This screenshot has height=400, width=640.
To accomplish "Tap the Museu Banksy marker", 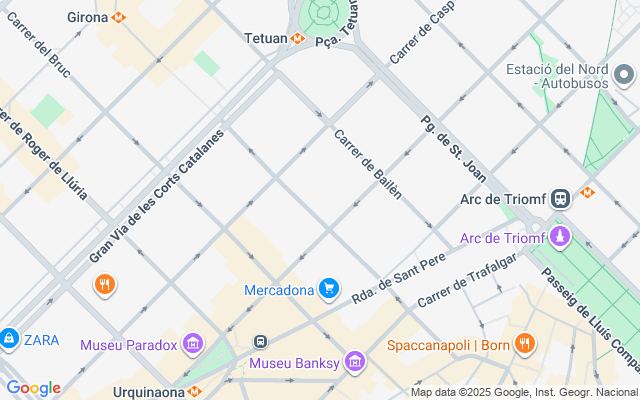I will point(354,362).
